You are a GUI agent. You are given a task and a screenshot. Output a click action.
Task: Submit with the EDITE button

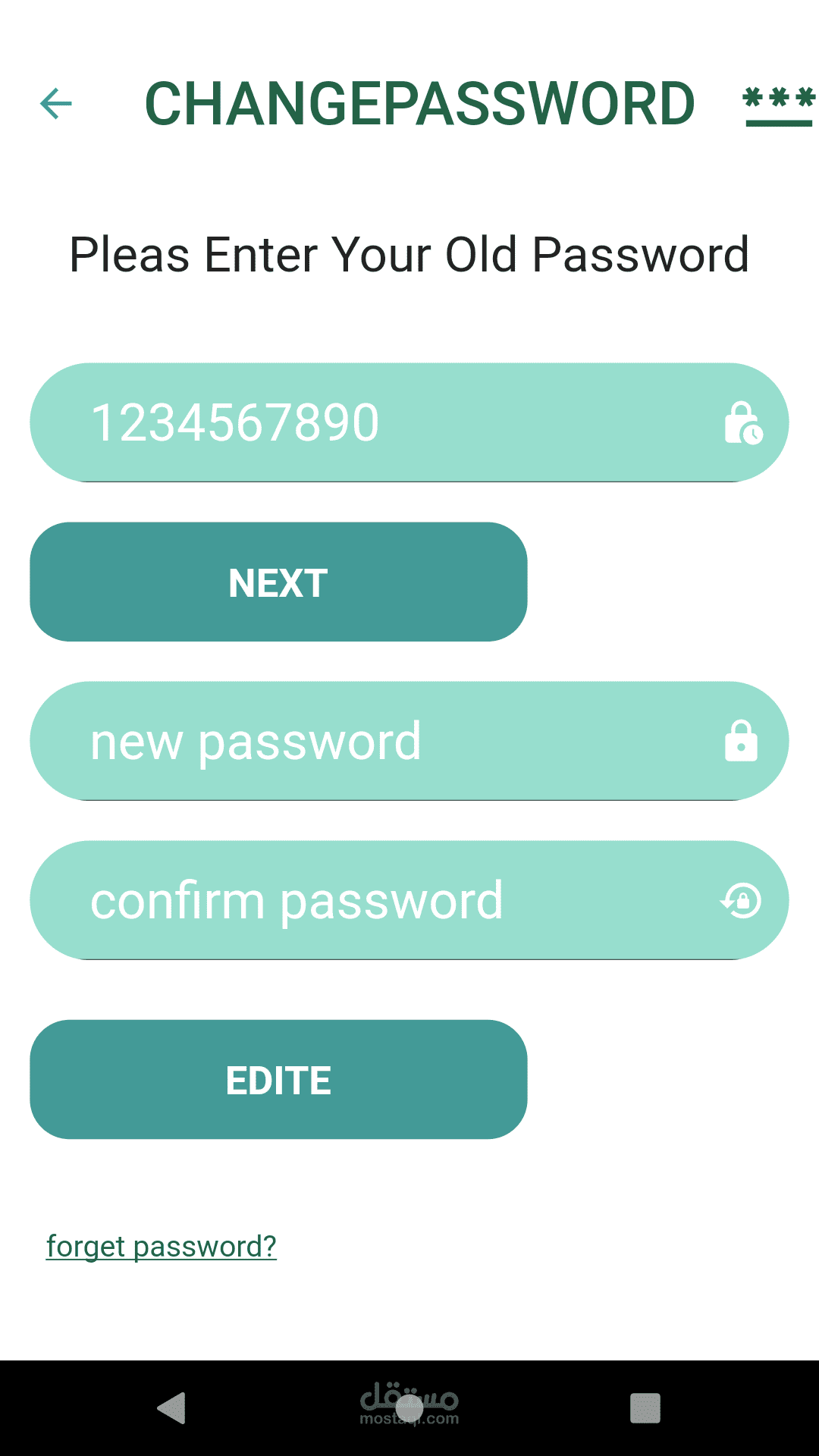tap(278, 1079)
